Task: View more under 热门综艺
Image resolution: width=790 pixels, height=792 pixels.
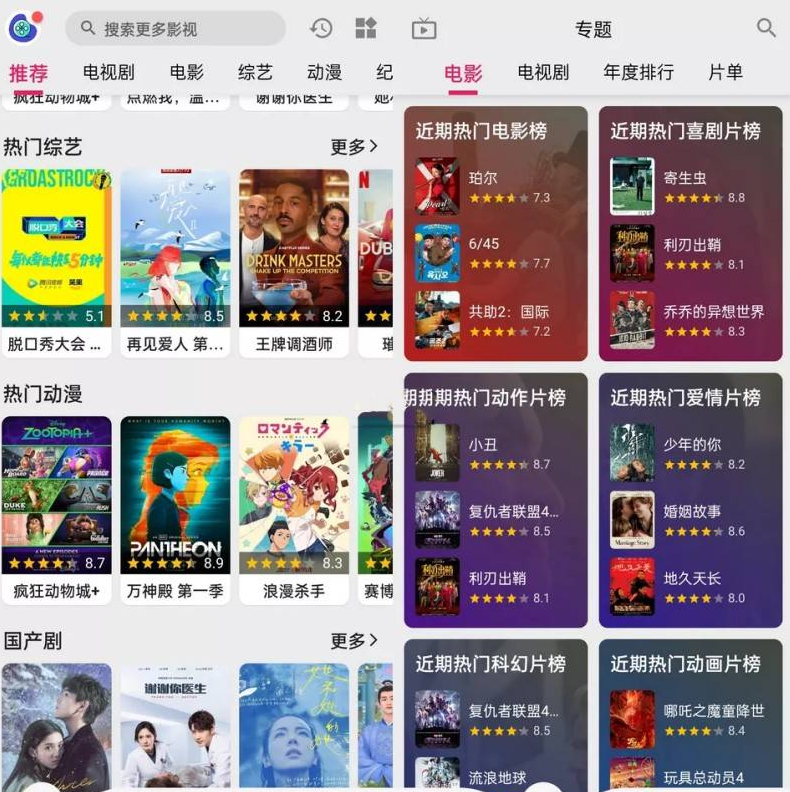Action: click(x=354, y=147)
